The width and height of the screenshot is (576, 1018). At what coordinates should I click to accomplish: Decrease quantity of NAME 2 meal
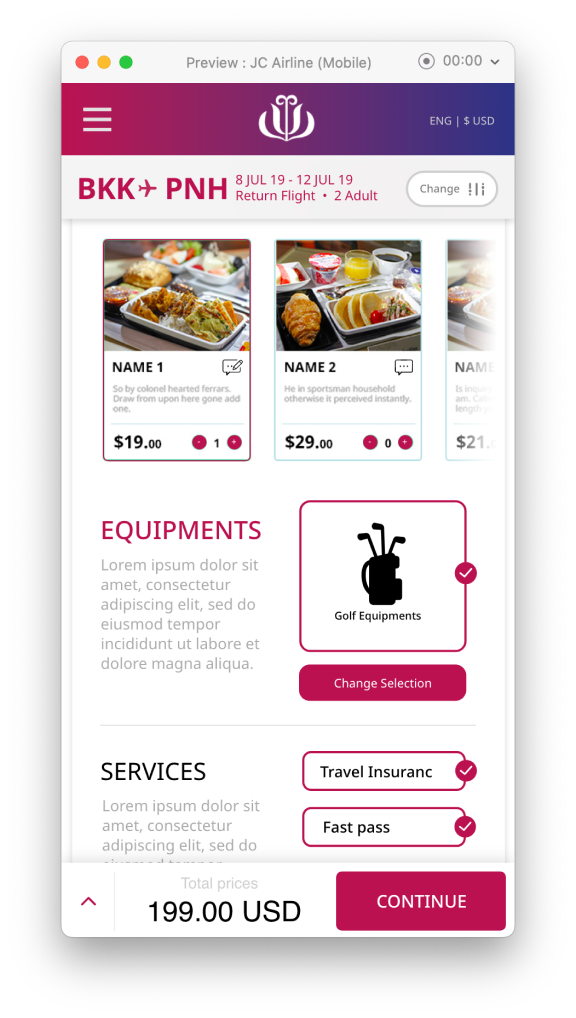[x=370, y=443]
